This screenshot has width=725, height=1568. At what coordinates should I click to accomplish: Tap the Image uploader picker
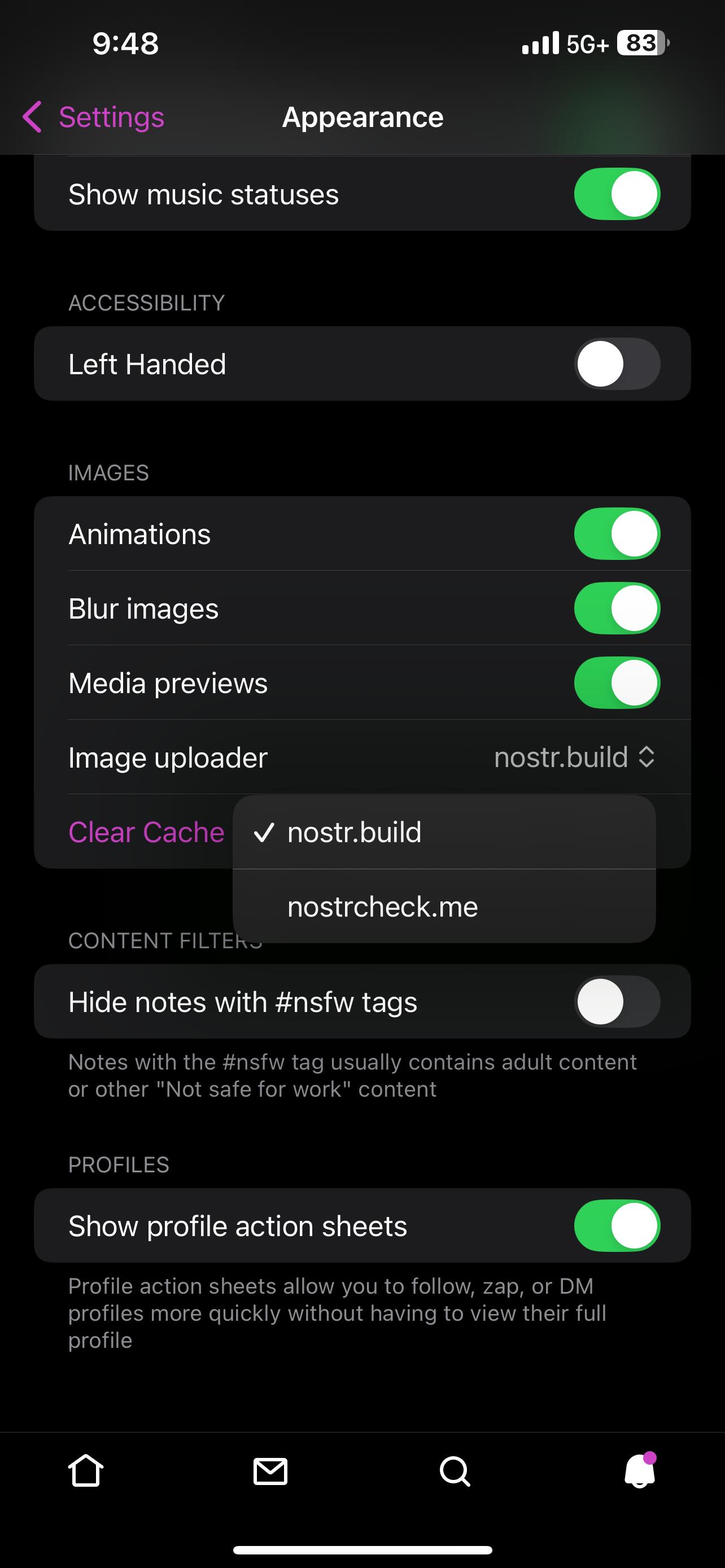point(574,757)
